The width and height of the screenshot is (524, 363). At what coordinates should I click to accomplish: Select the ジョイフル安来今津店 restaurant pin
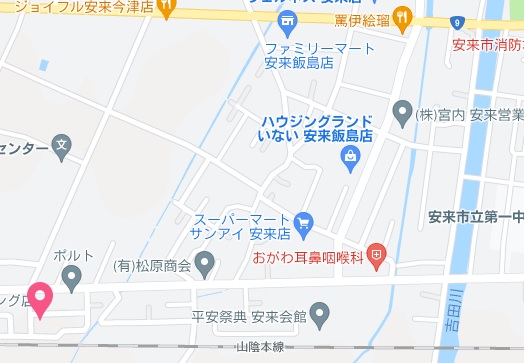click(166, 7)
